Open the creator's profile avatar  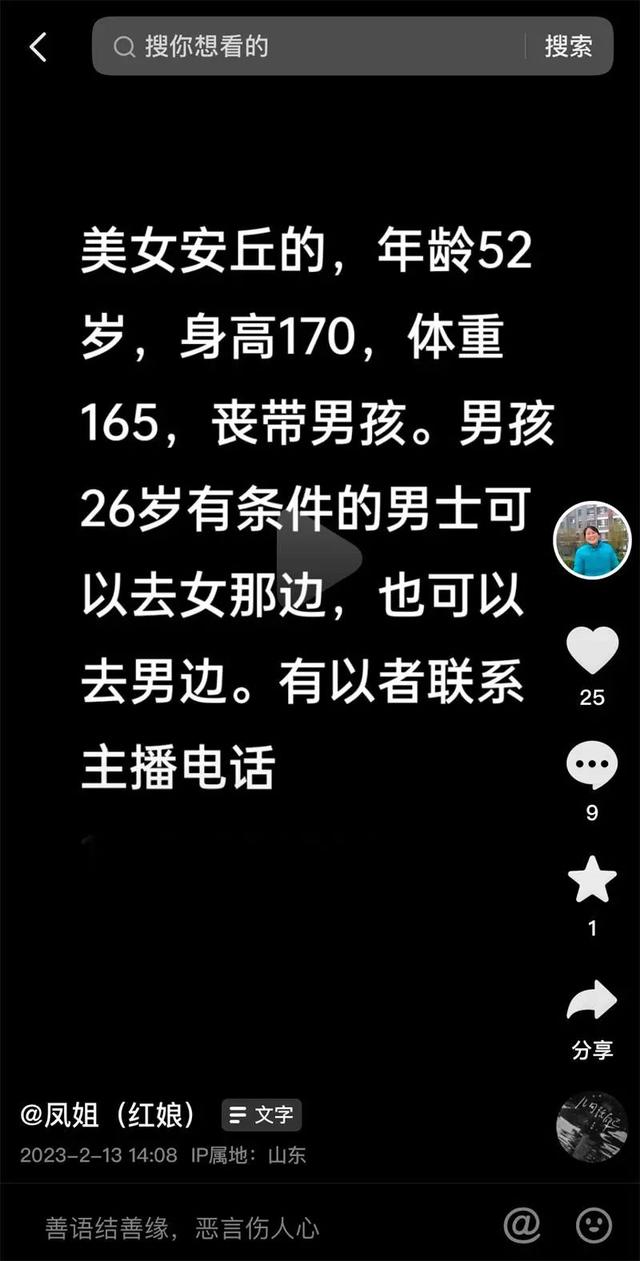click(x=592, y=540)
